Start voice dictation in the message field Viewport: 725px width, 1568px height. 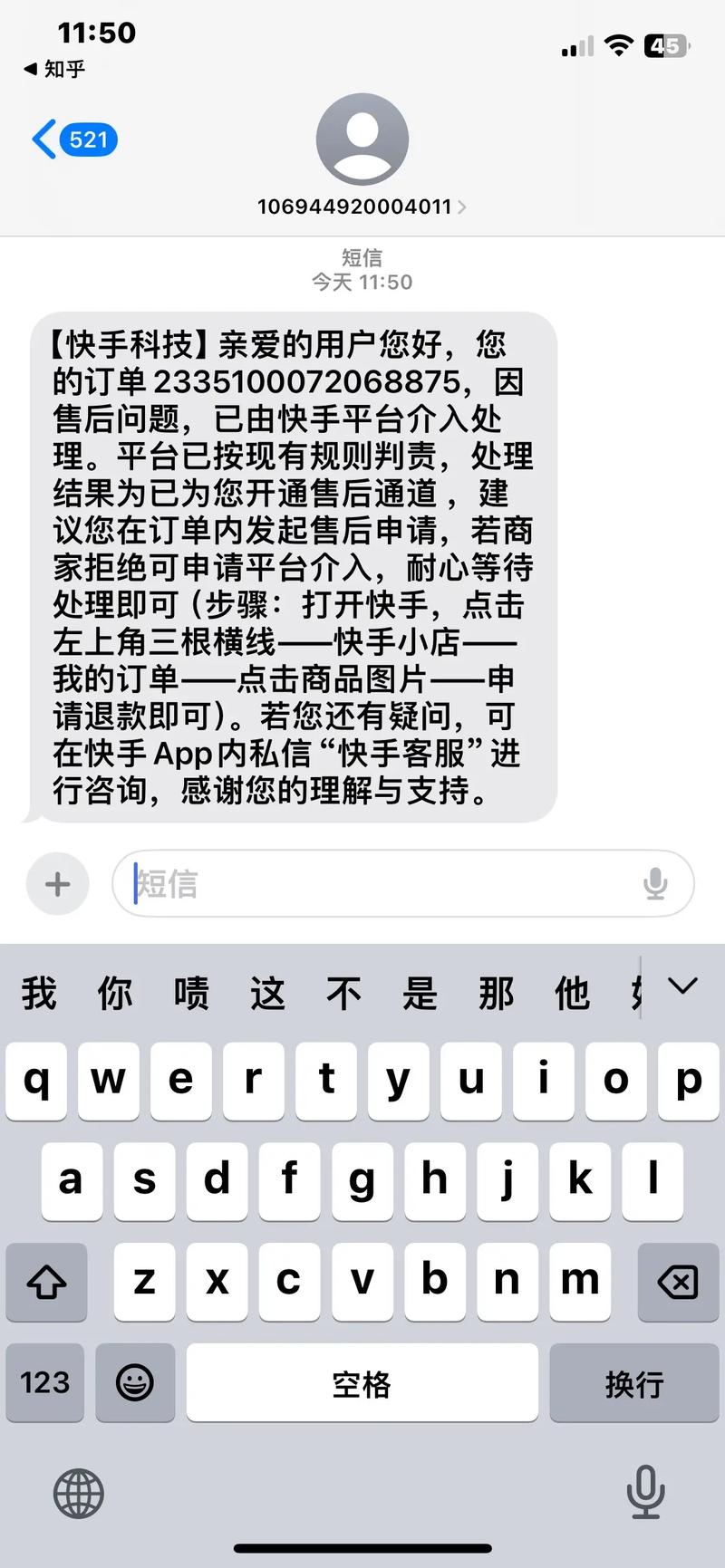pos(654,883)
